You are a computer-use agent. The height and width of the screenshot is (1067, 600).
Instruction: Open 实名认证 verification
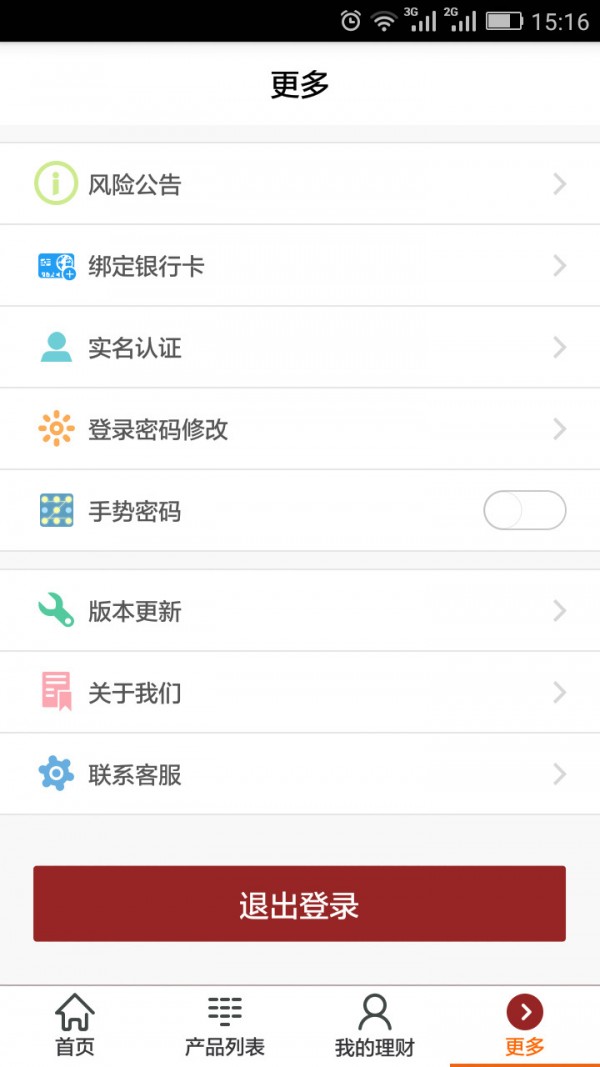click(300, 347)
